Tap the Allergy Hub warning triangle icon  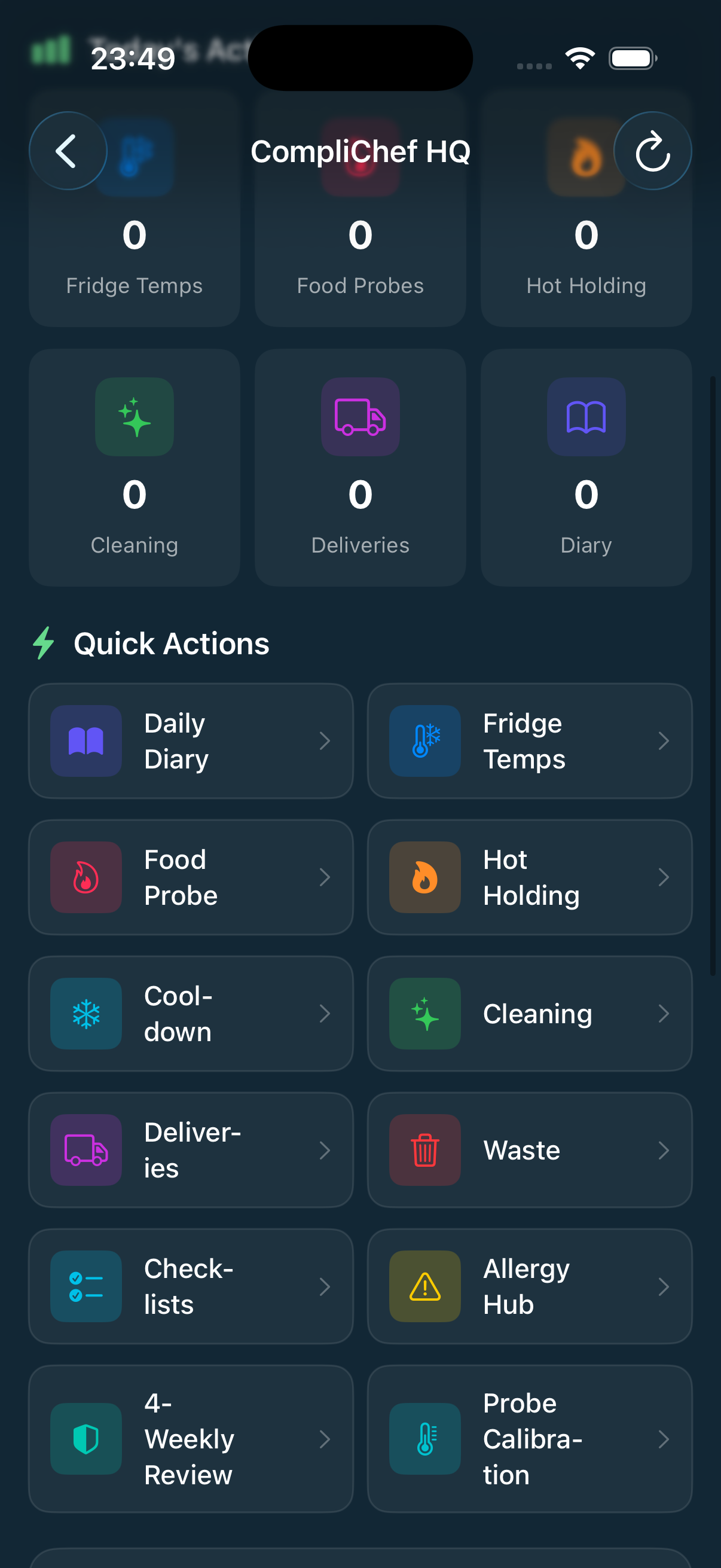coord(424,1286)
